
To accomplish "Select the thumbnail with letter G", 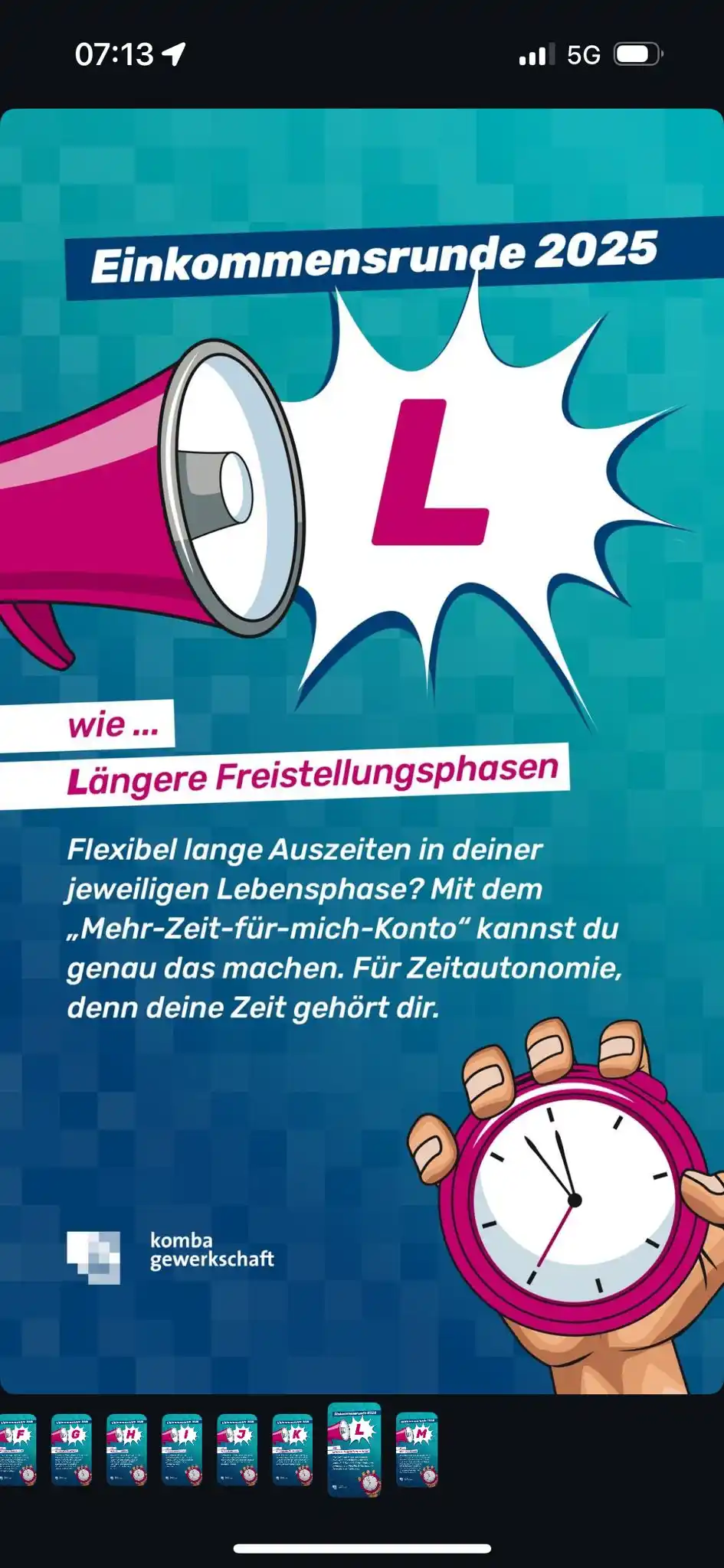I will click(71, 1449).
